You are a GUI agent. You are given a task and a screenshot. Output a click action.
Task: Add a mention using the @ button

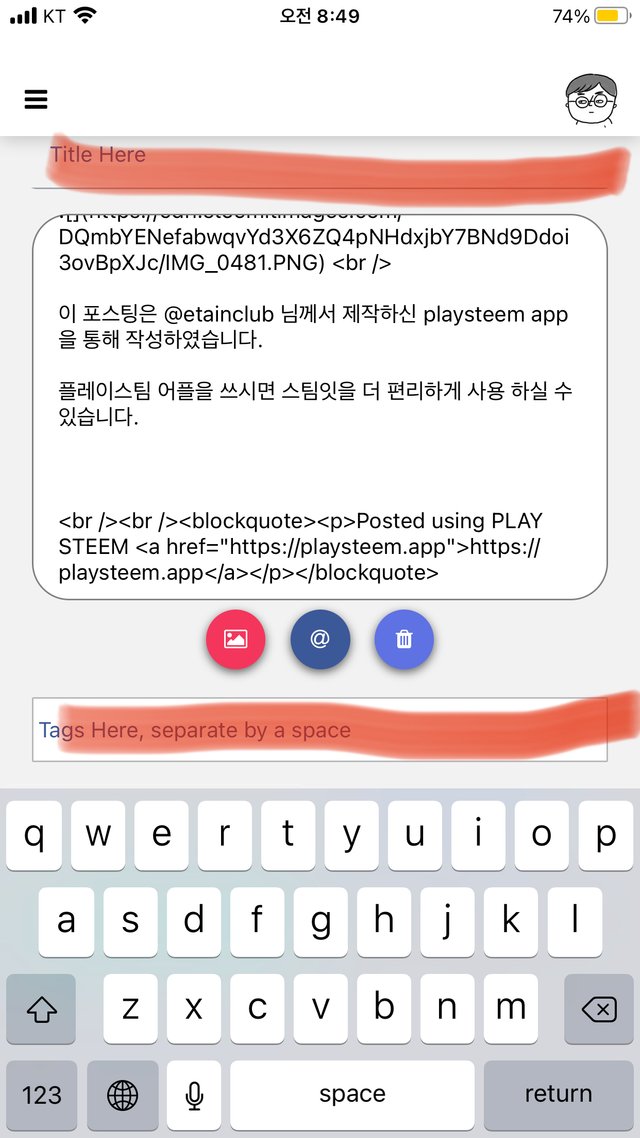pos(320,639)
